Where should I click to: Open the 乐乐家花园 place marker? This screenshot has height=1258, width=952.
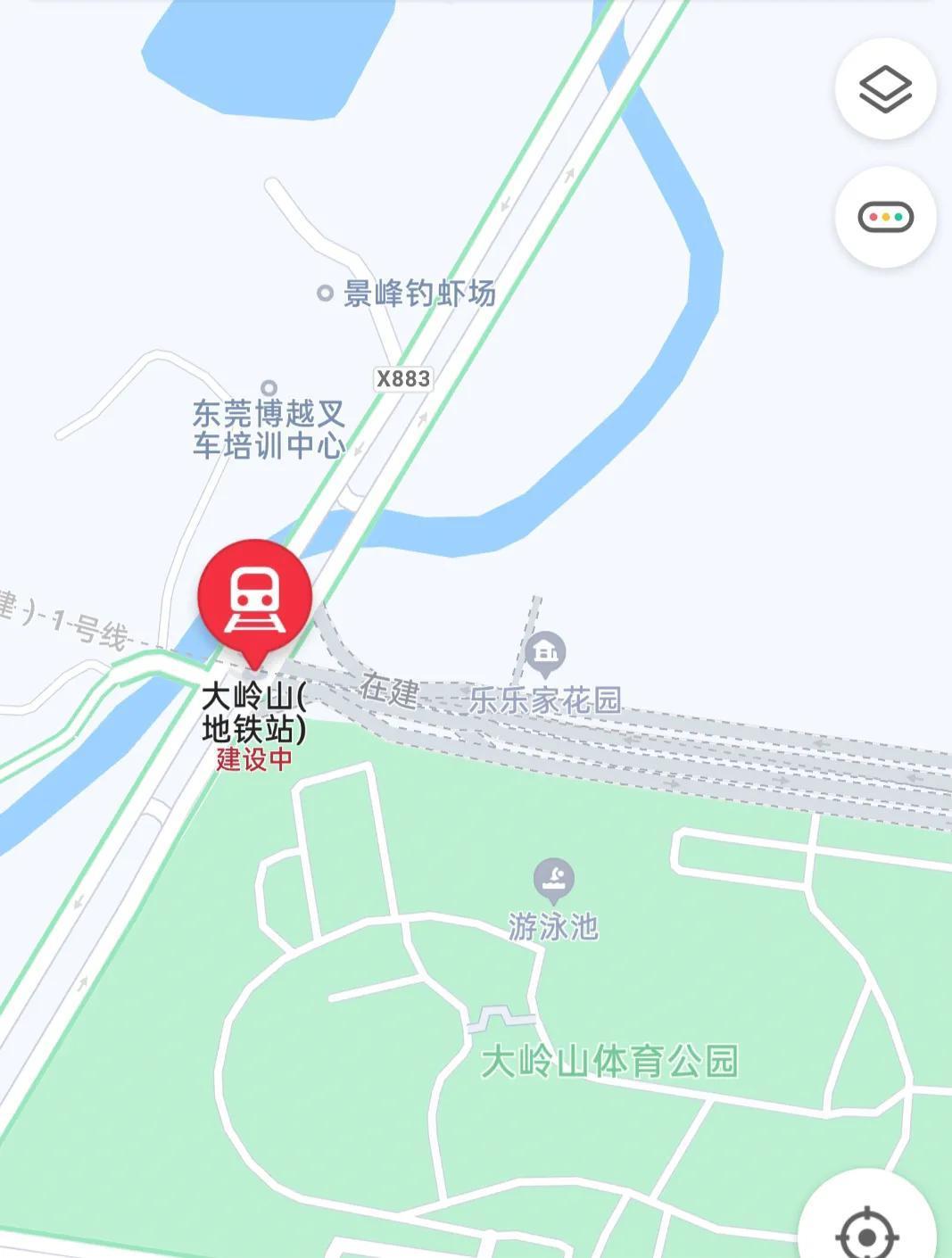click(545, 654)
